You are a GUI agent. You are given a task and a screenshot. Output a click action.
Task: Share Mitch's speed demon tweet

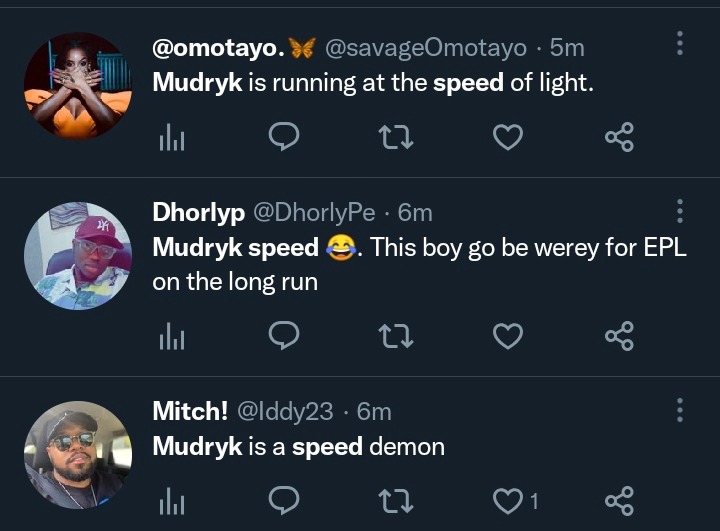pyautogui.click(x=619, y=500)
